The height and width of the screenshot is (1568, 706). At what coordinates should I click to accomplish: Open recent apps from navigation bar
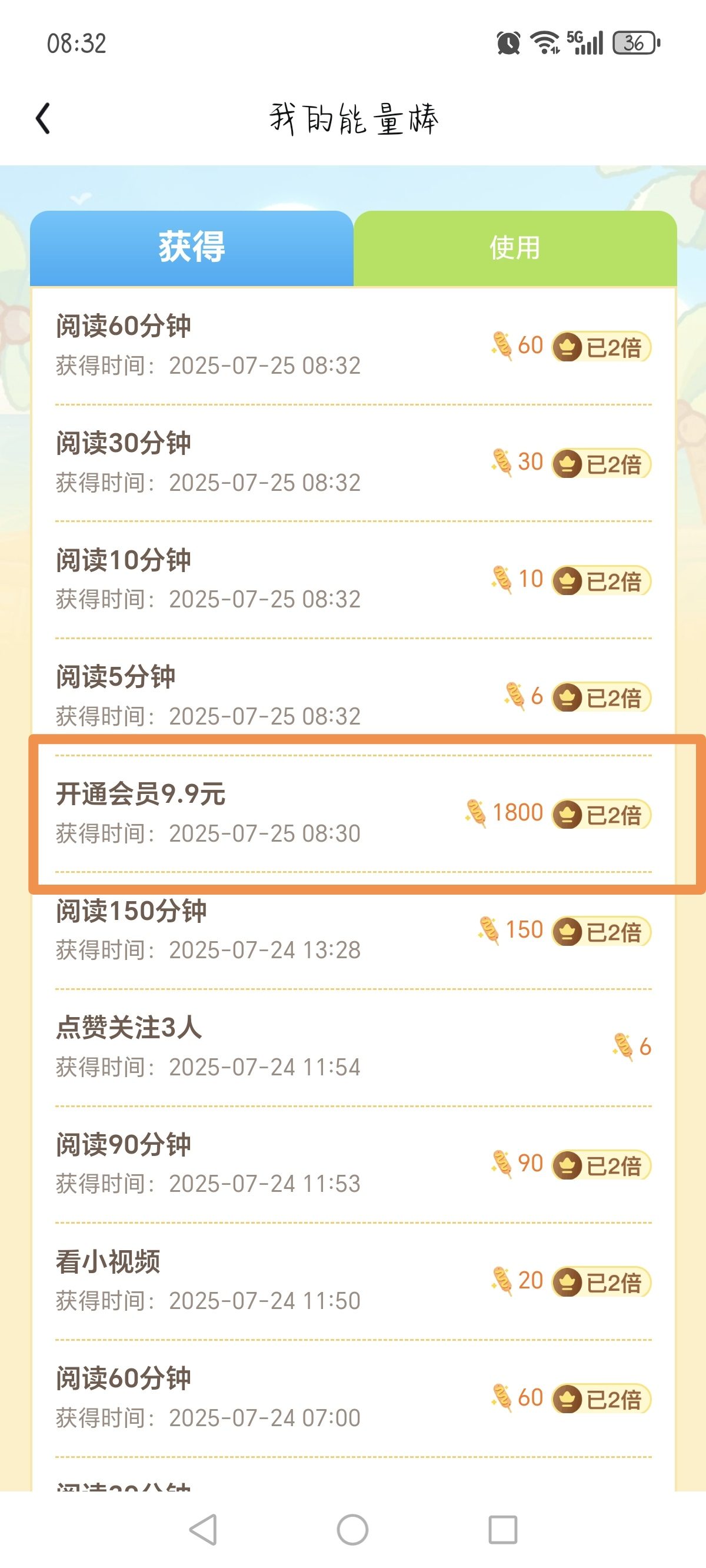coord(502,1529)
